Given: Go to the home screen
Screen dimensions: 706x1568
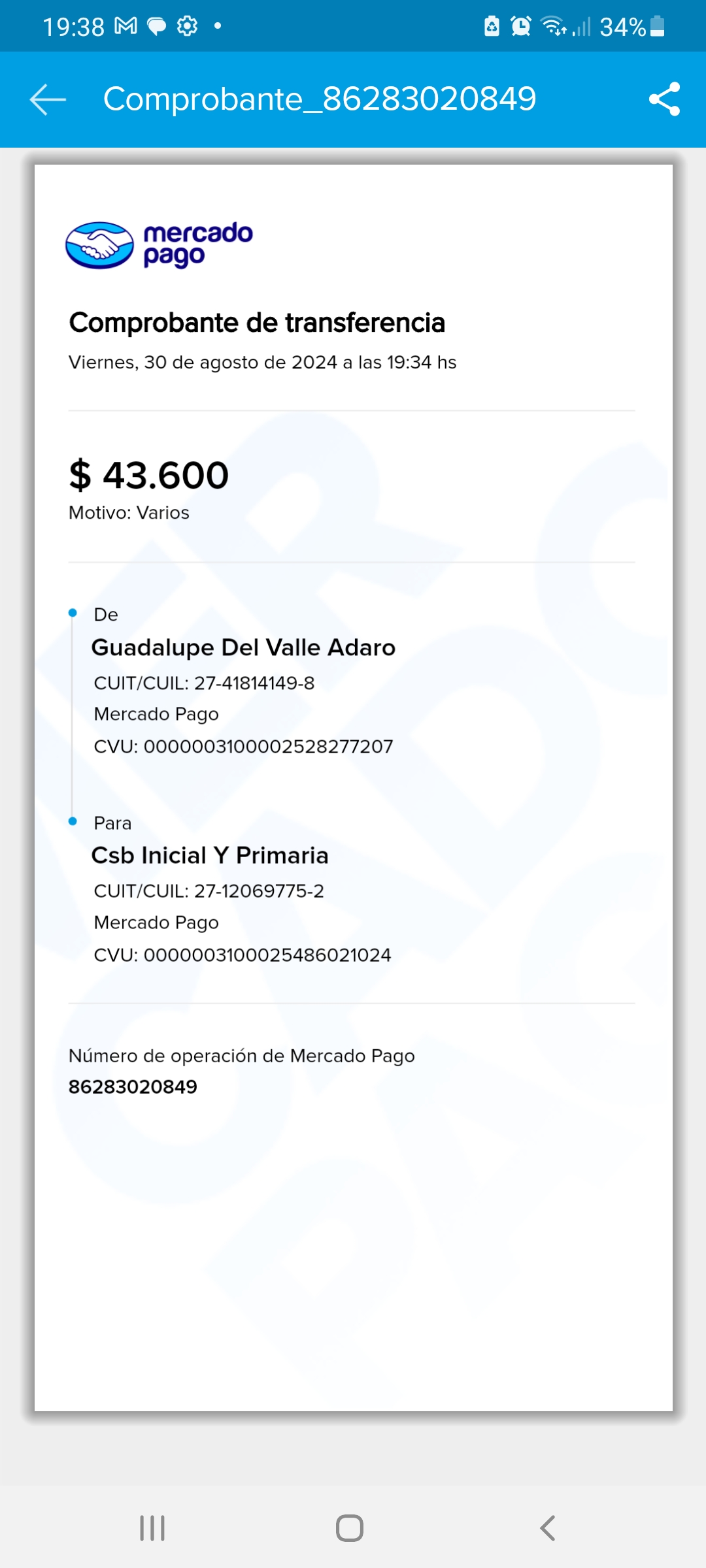Looking at the screenshot, I should (x=350, y=1528).
